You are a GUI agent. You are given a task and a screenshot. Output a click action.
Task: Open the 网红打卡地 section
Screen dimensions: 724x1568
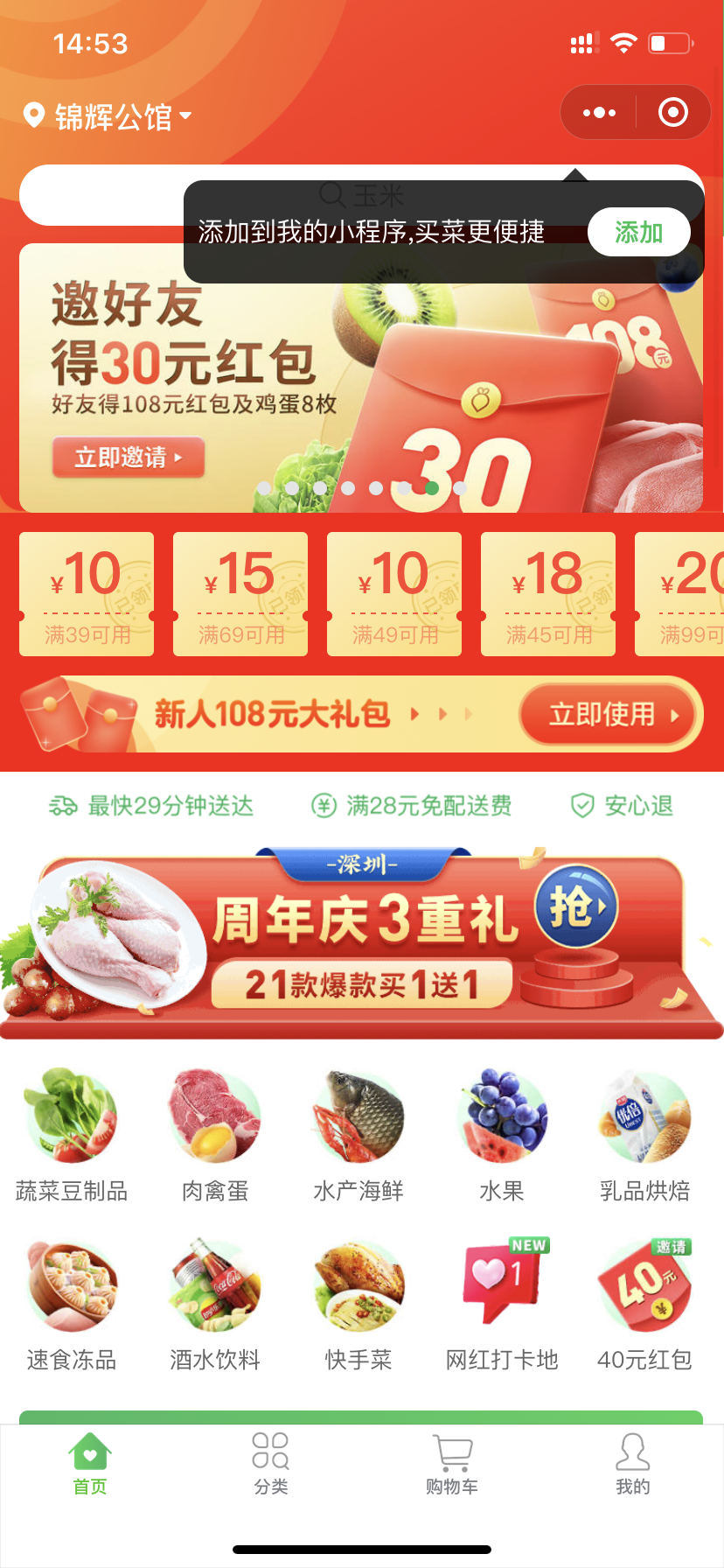pos(502,1304)
